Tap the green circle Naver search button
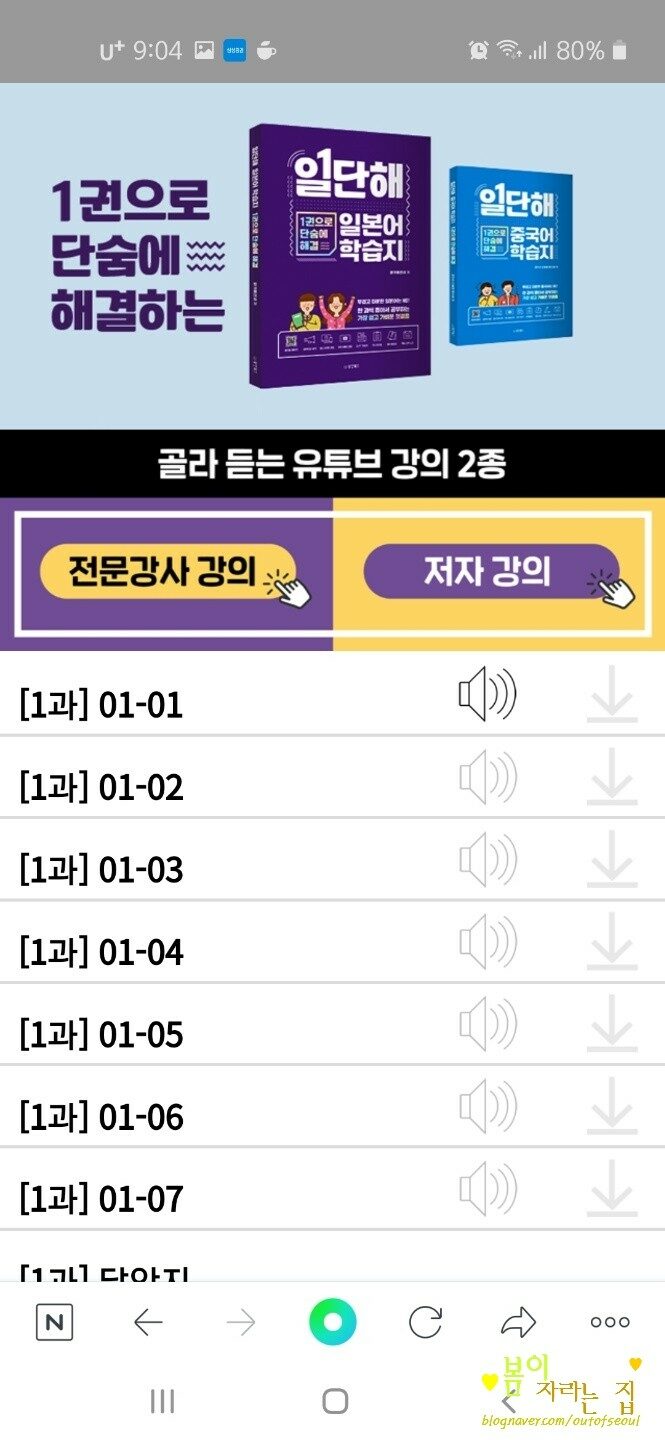The width and height of the screenshot is (665, 1440). click(332, 1323)
